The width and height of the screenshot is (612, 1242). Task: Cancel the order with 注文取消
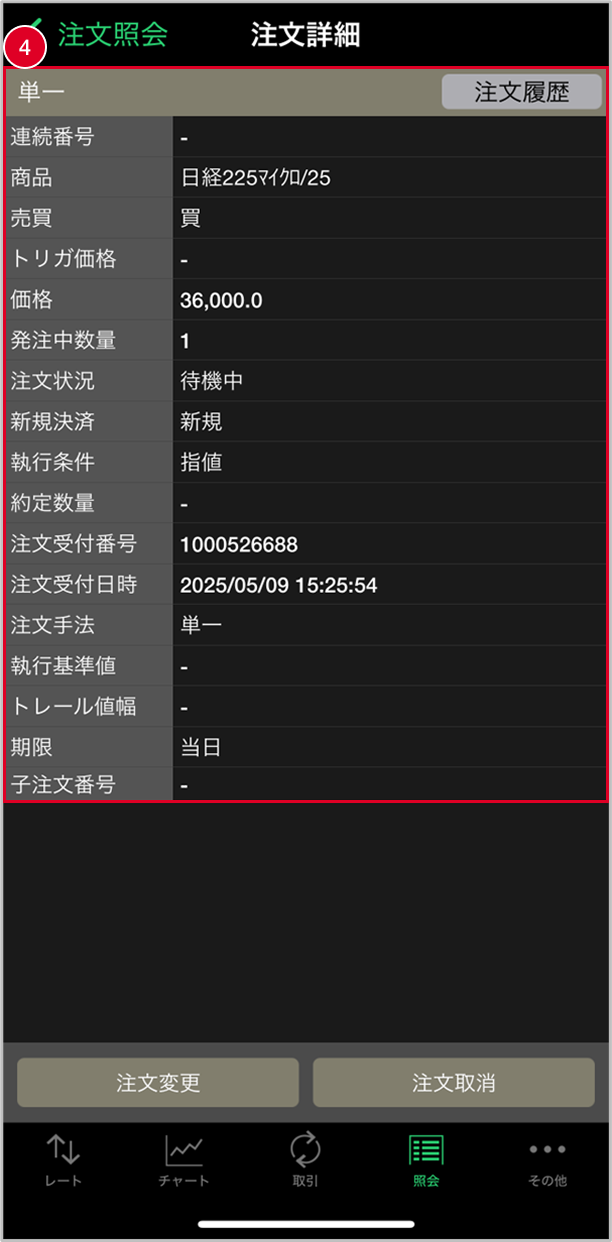(x=454, y=1083)
